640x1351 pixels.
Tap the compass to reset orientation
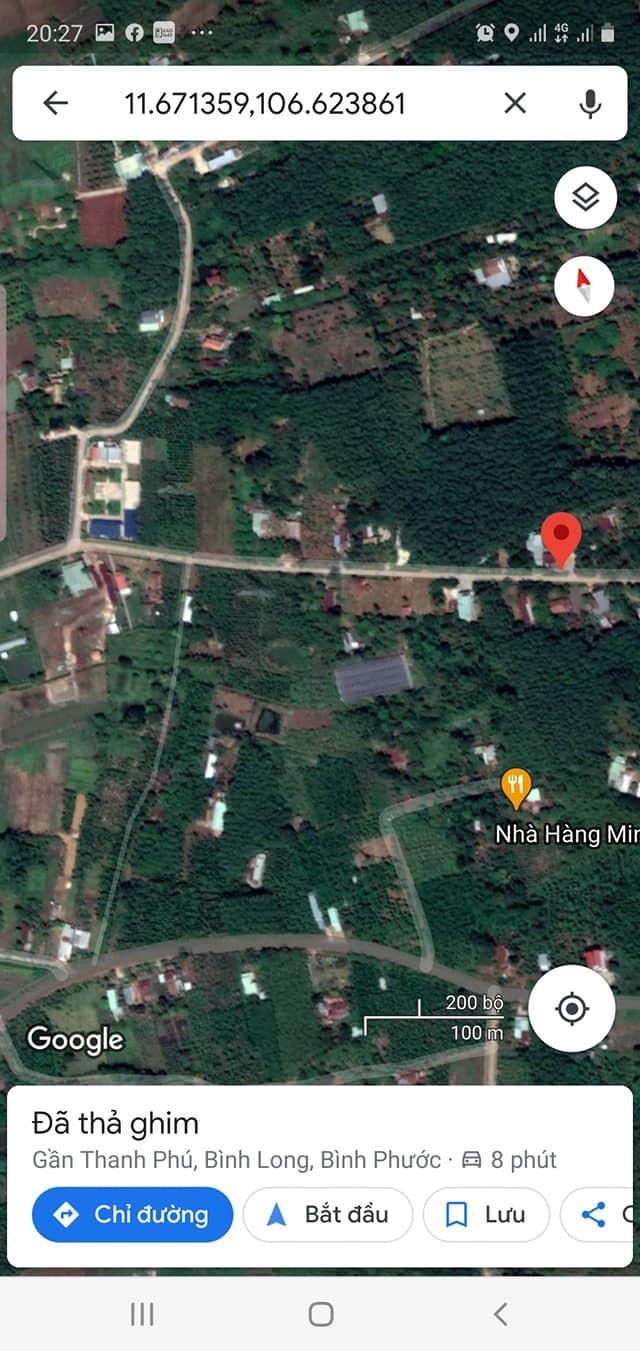[585, 286]
